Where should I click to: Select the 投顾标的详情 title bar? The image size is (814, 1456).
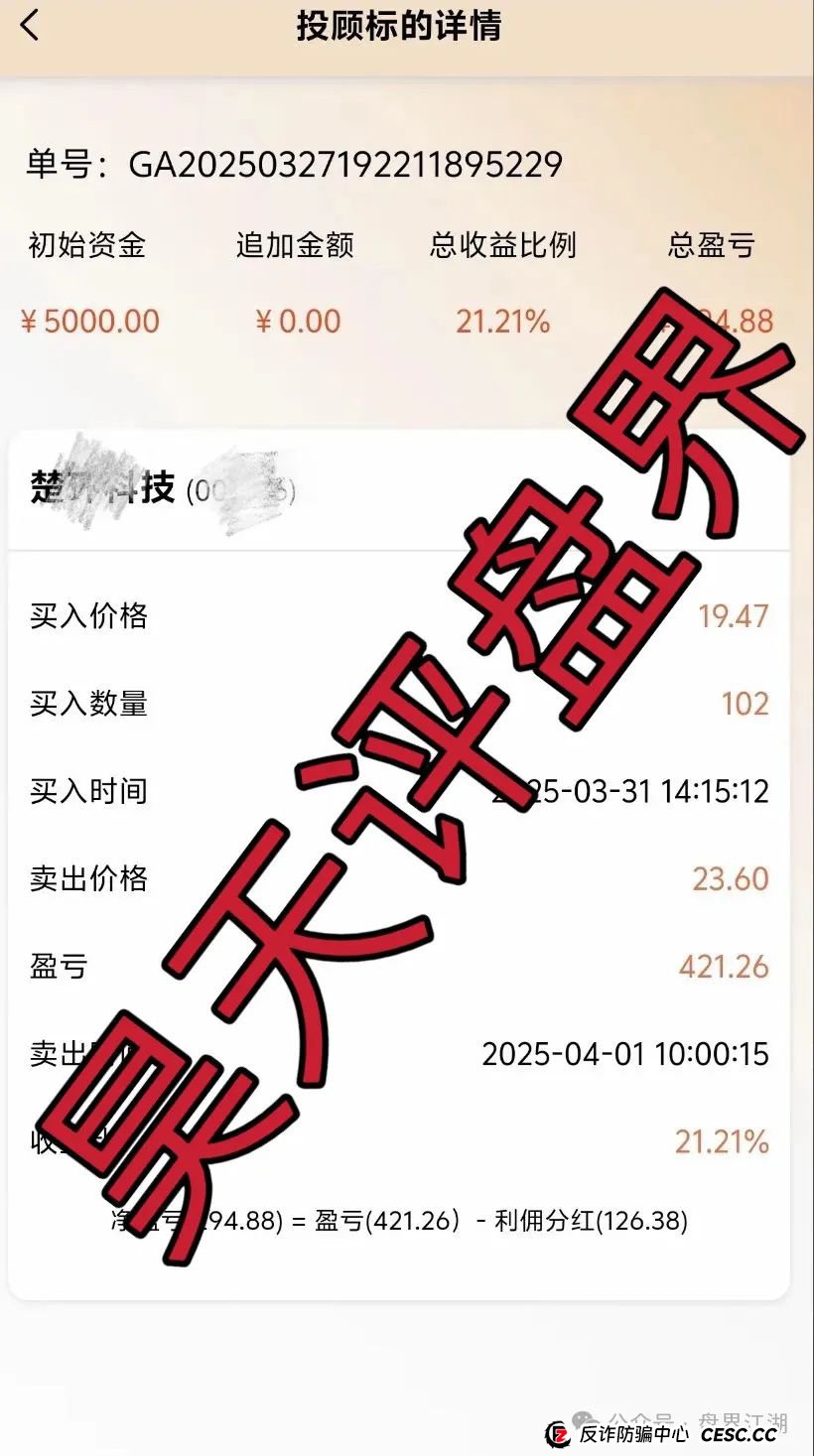[397, 27]
